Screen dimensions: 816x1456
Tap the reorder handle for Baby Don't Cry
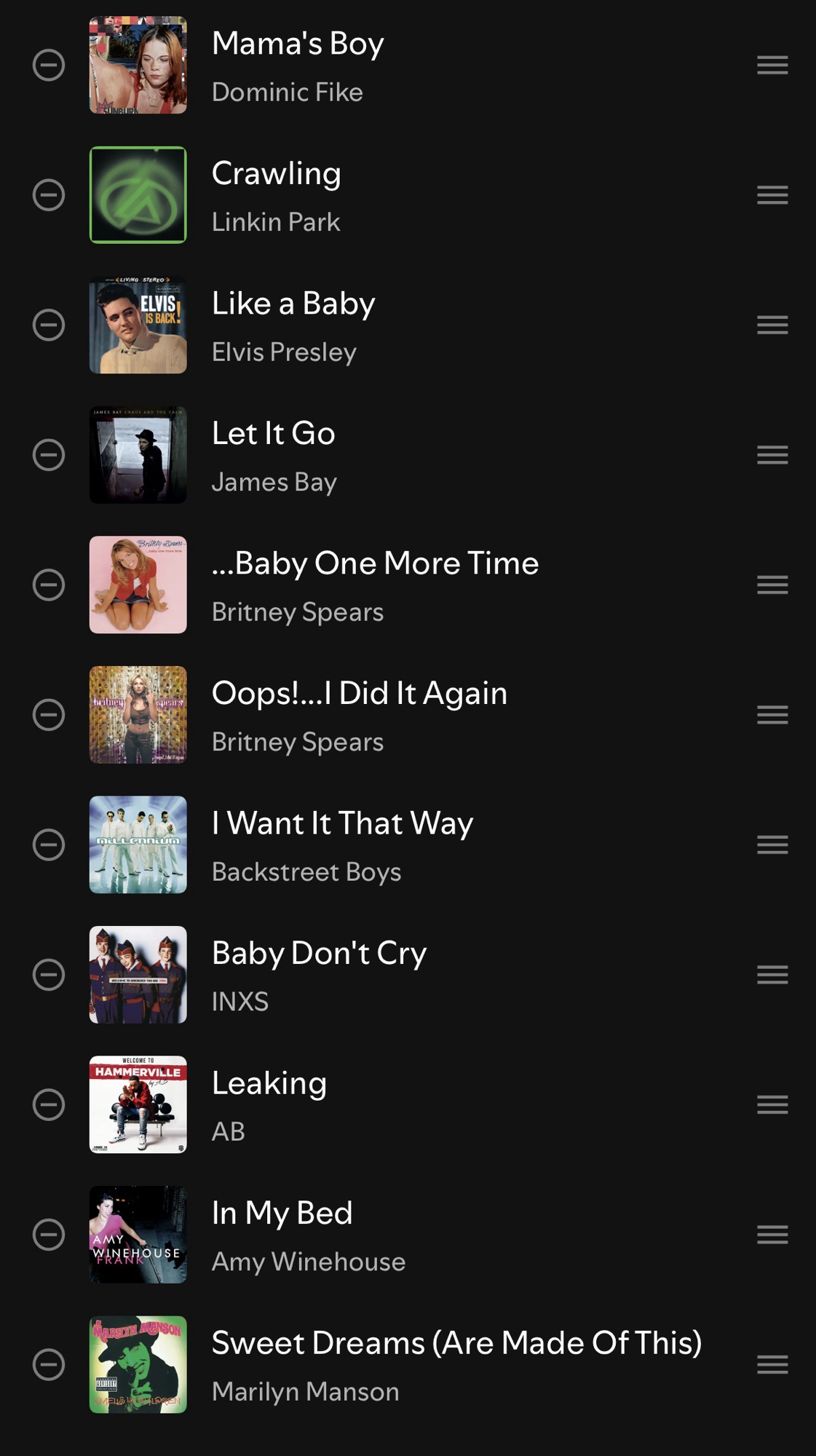pyautogui.click(x=772, y=975)
